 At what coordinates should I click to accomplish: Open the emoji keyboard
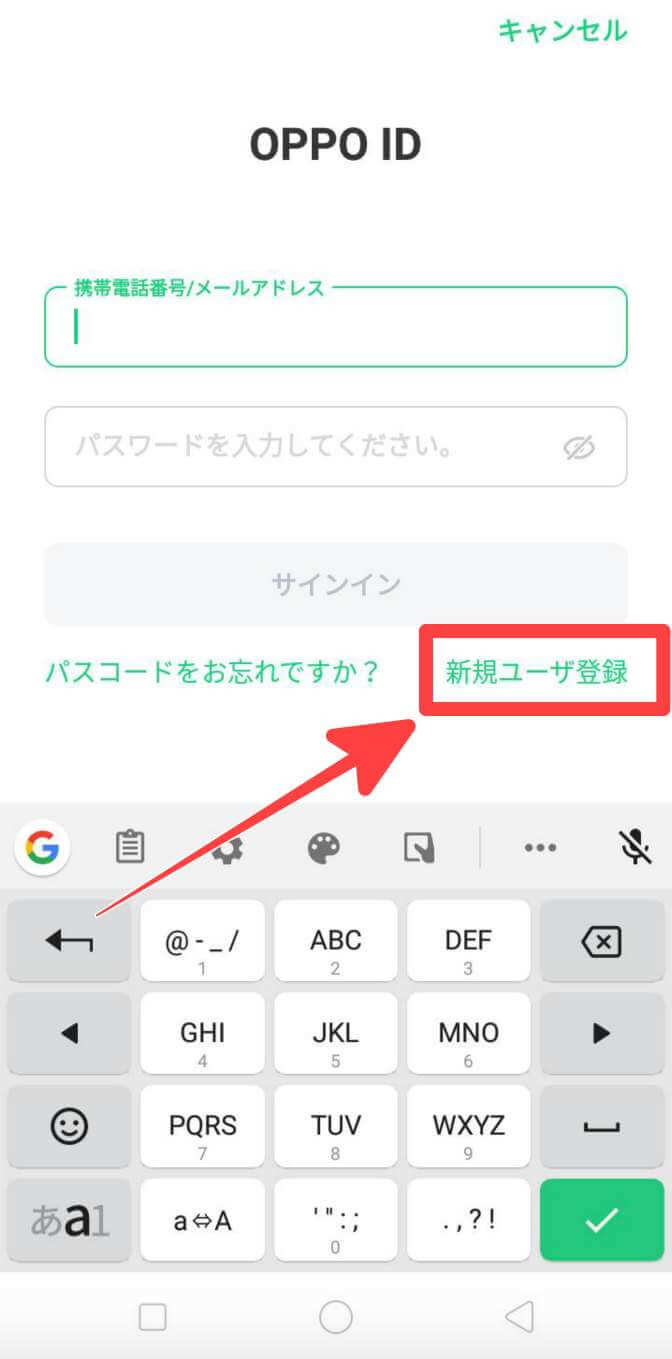pos(69,1127)
